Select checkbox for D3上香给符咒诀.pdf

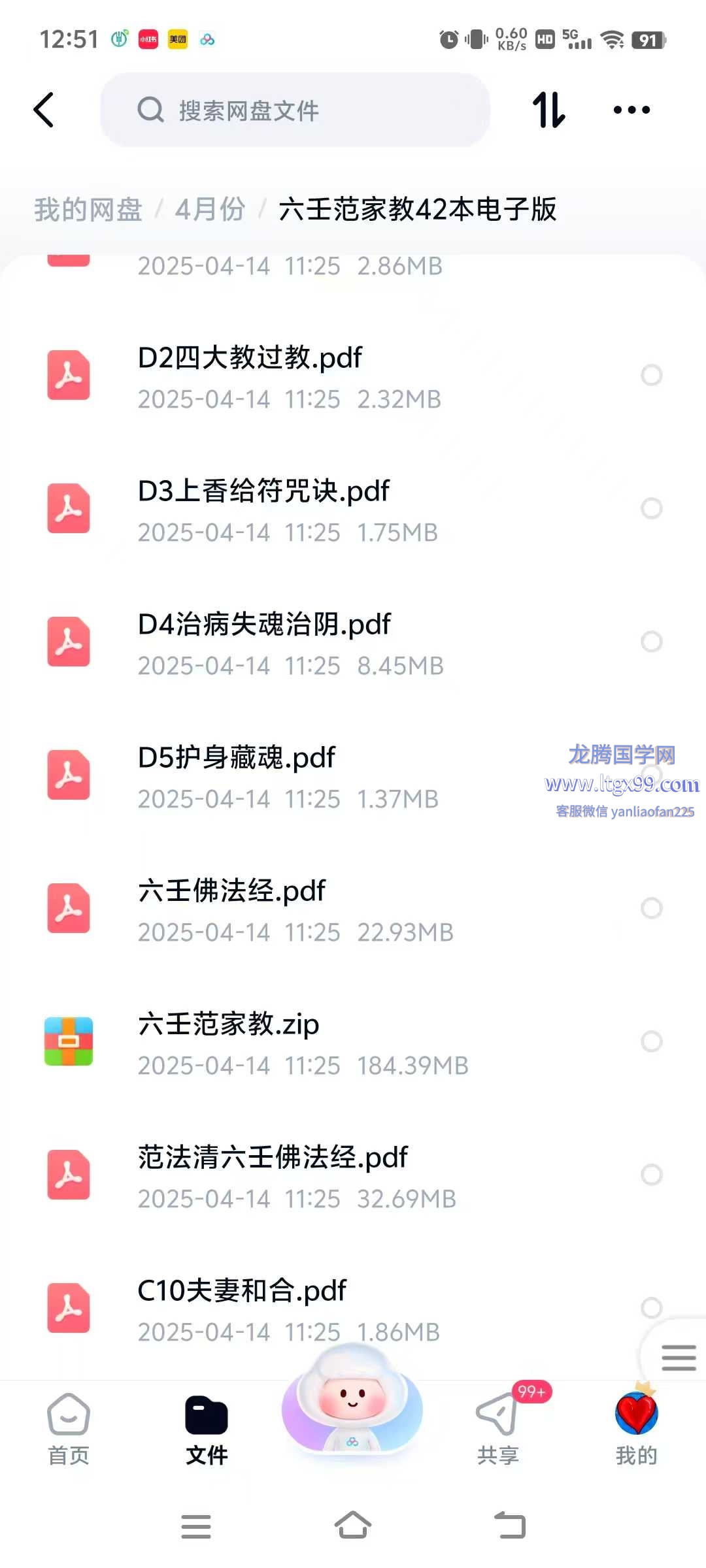[651, 508]
